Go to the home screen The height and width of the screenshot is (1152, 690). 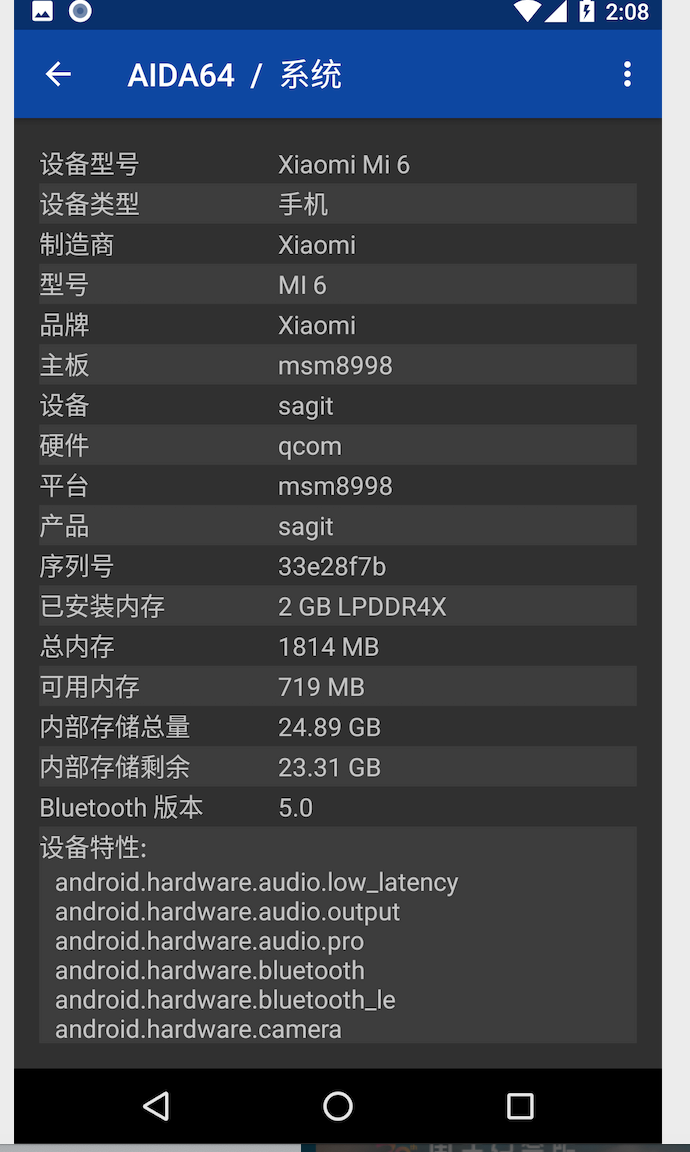pyautogui.click(x=338, y=1105)
